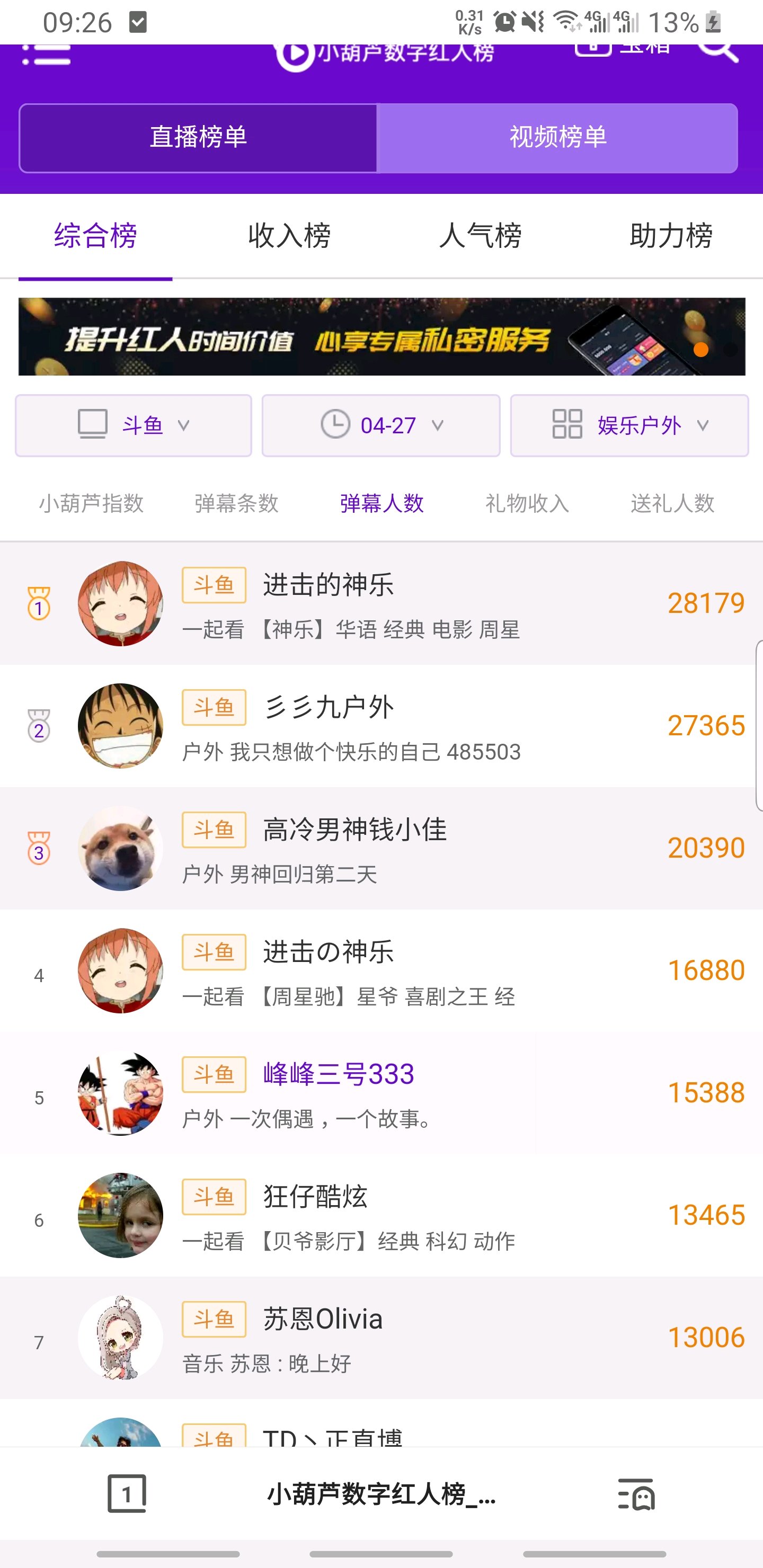
Task: Open the 人气榜 tab
Action: [x=481, y=236]
